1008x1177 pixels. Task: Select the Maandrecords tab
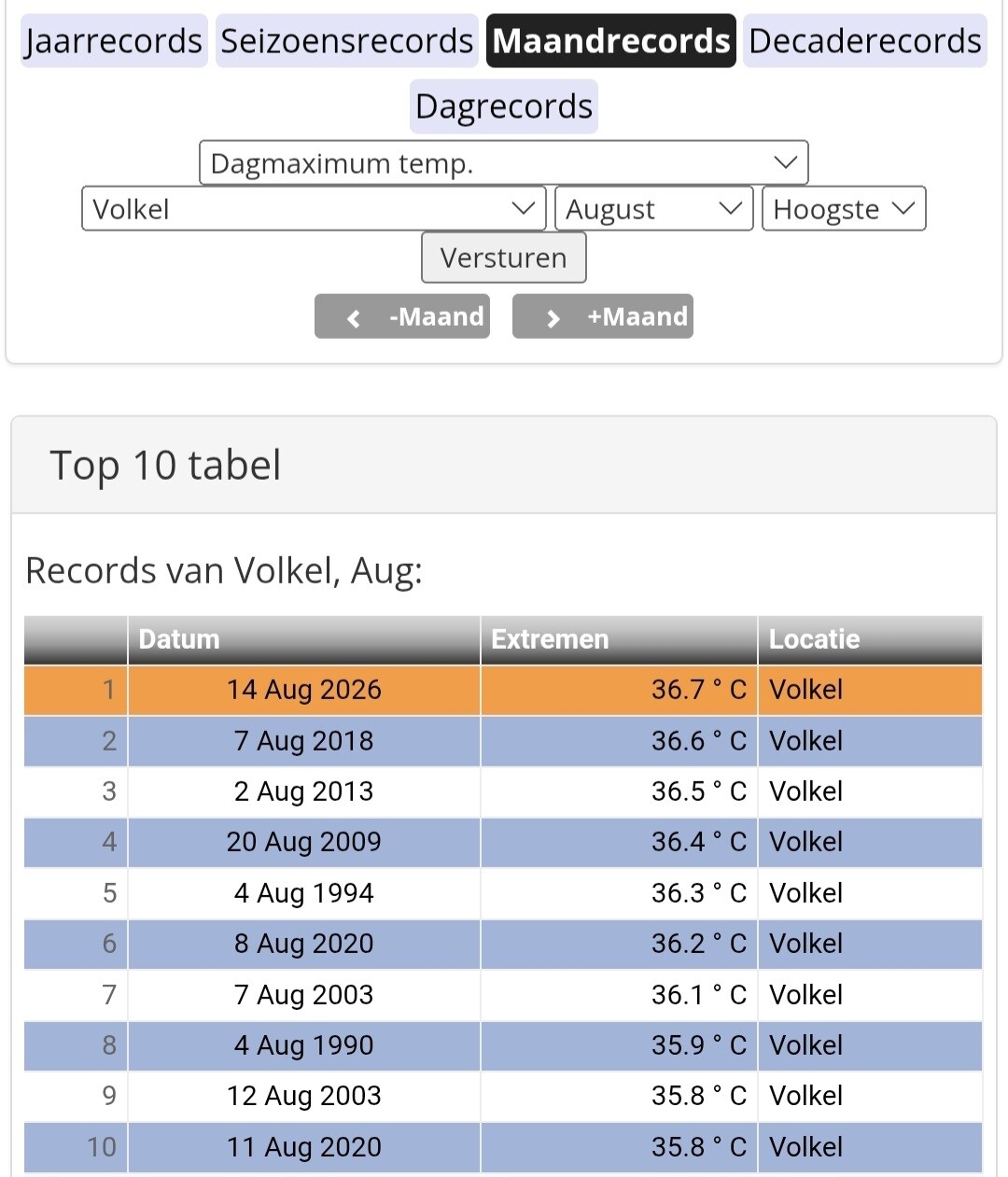tap(611, 41)
